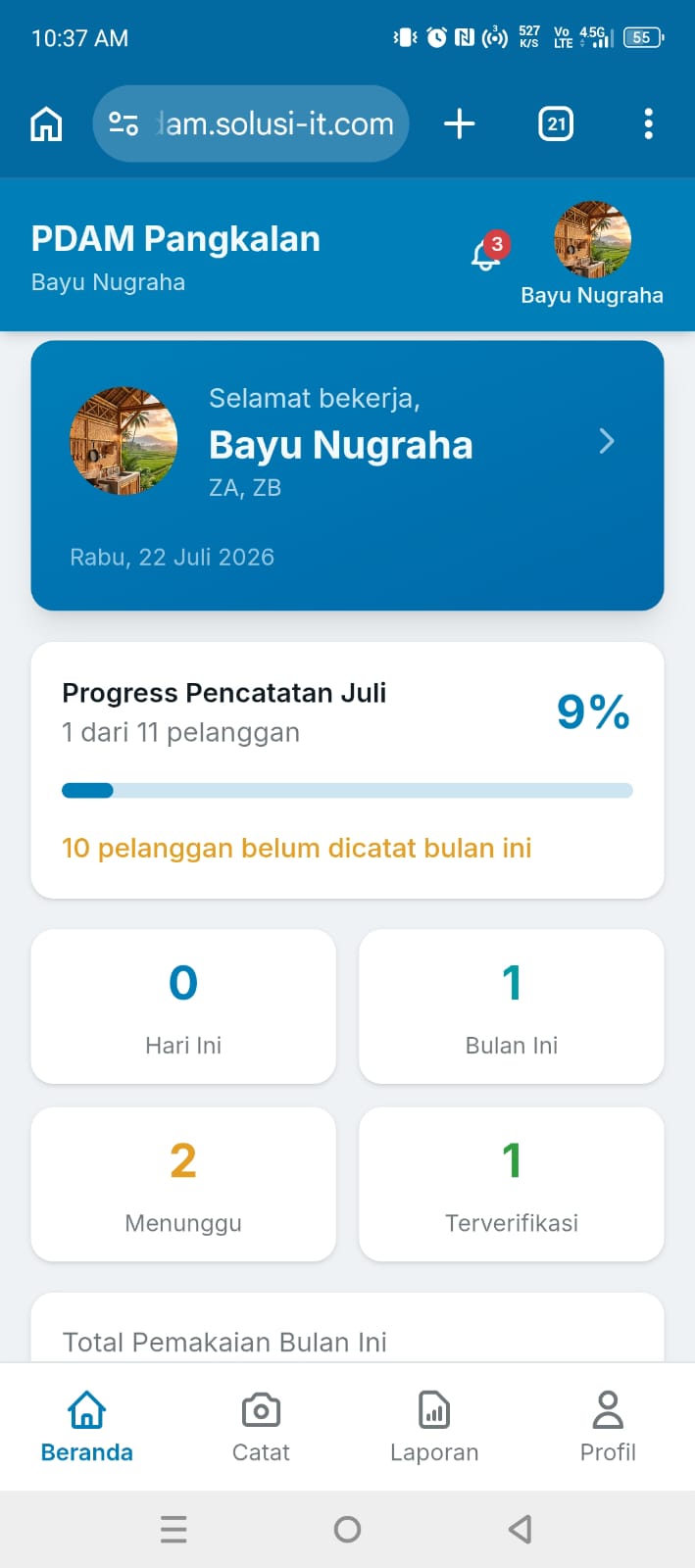Image resolution: width=695 pixels, height=1568 pixels.
Task: Tap the Bayu Nugraha avatar in header
Action: click(592, 240)
